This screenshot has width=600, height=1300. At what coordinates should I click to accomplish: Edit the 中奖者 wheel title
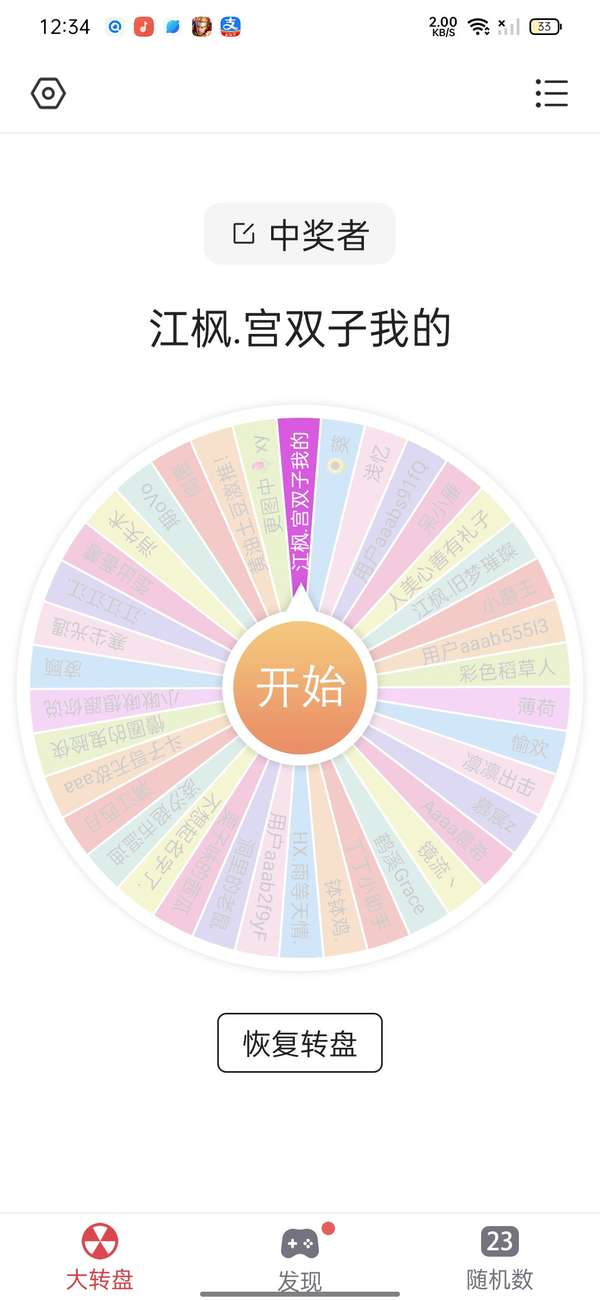pos(300,234)
